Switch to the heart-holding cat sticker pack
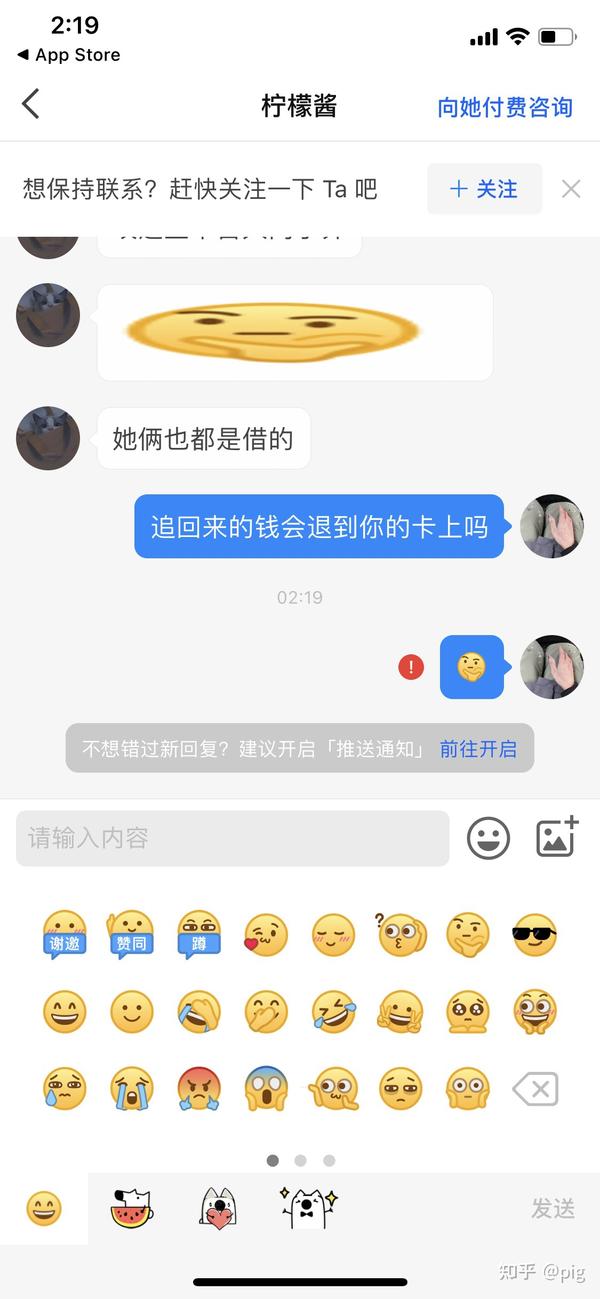Image resolution: width=600 pixels, height=1299 pixels. [218, 1208]
